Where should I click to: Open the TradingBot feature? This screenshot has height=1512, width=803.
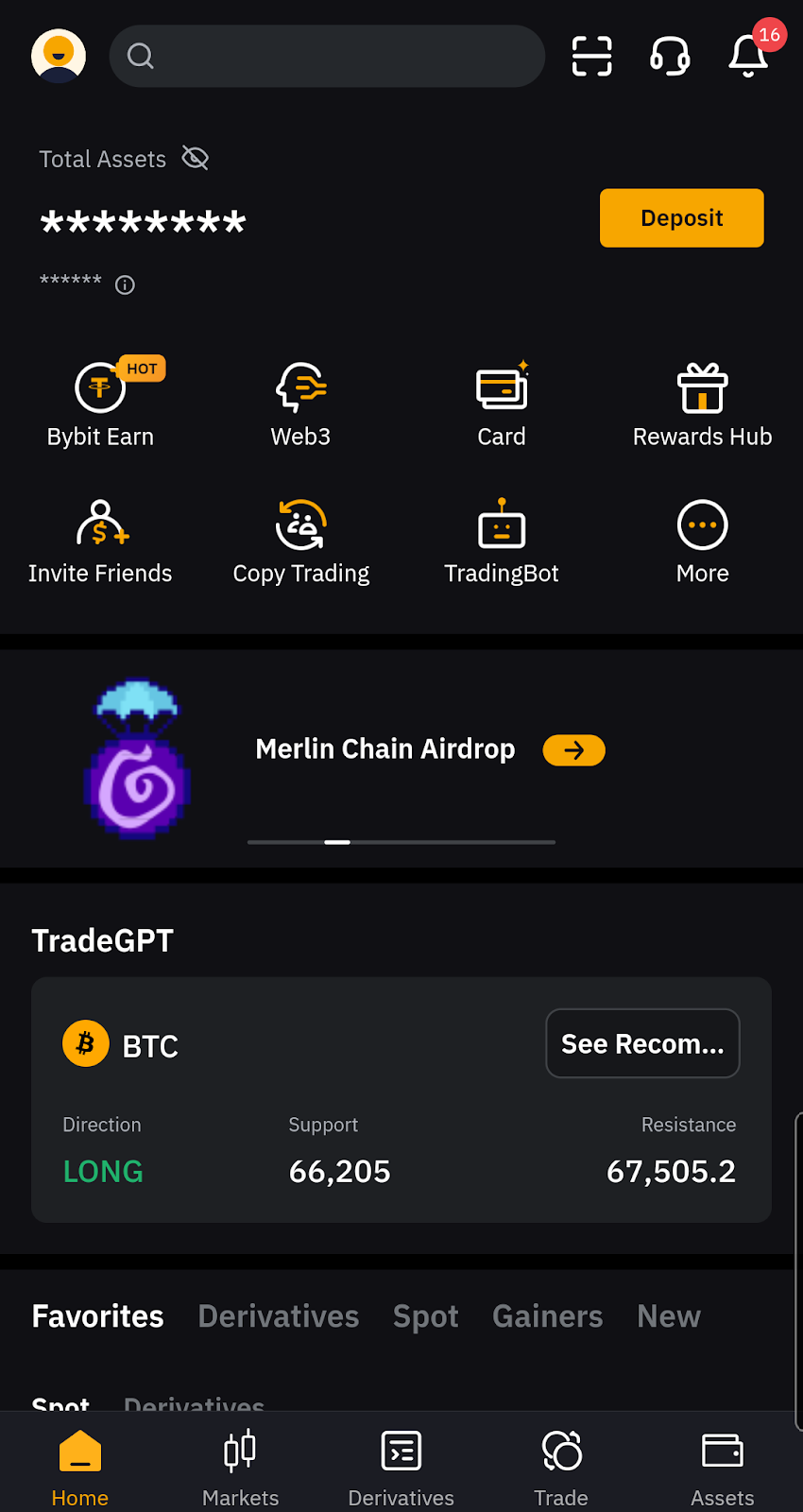pyautogui.click(x=502, y=539)
